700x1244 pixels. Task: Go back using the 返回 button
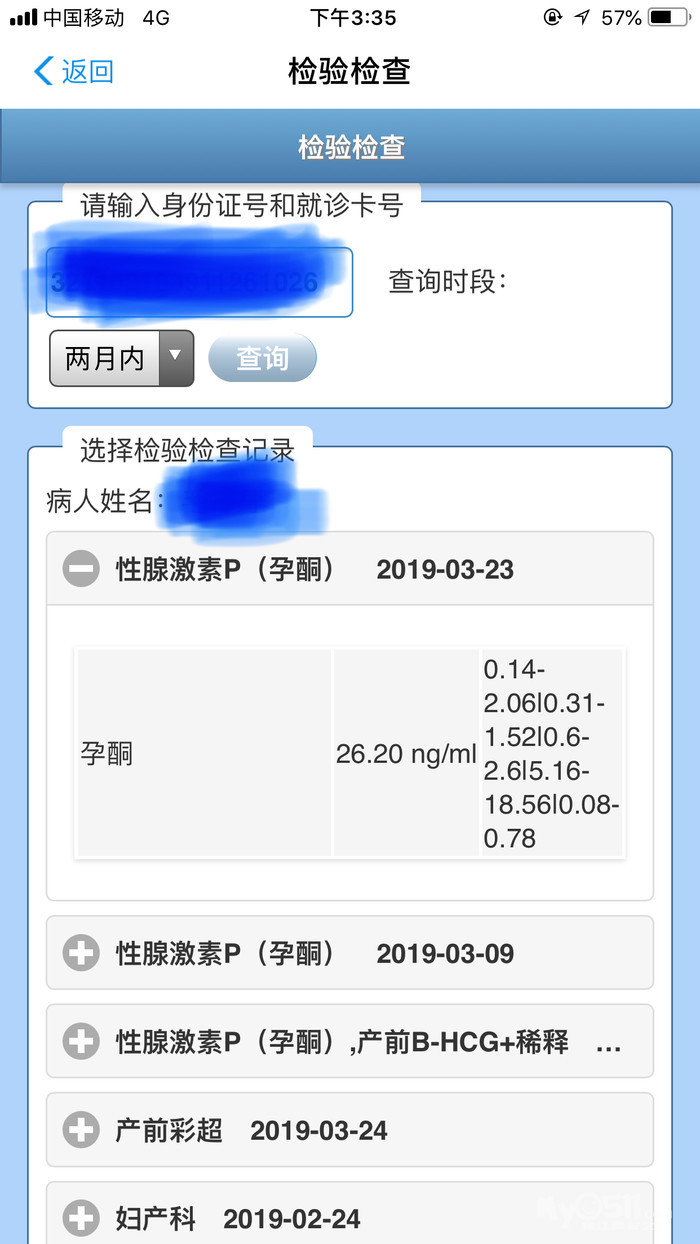pyautogui.click(x=73, y=72)
